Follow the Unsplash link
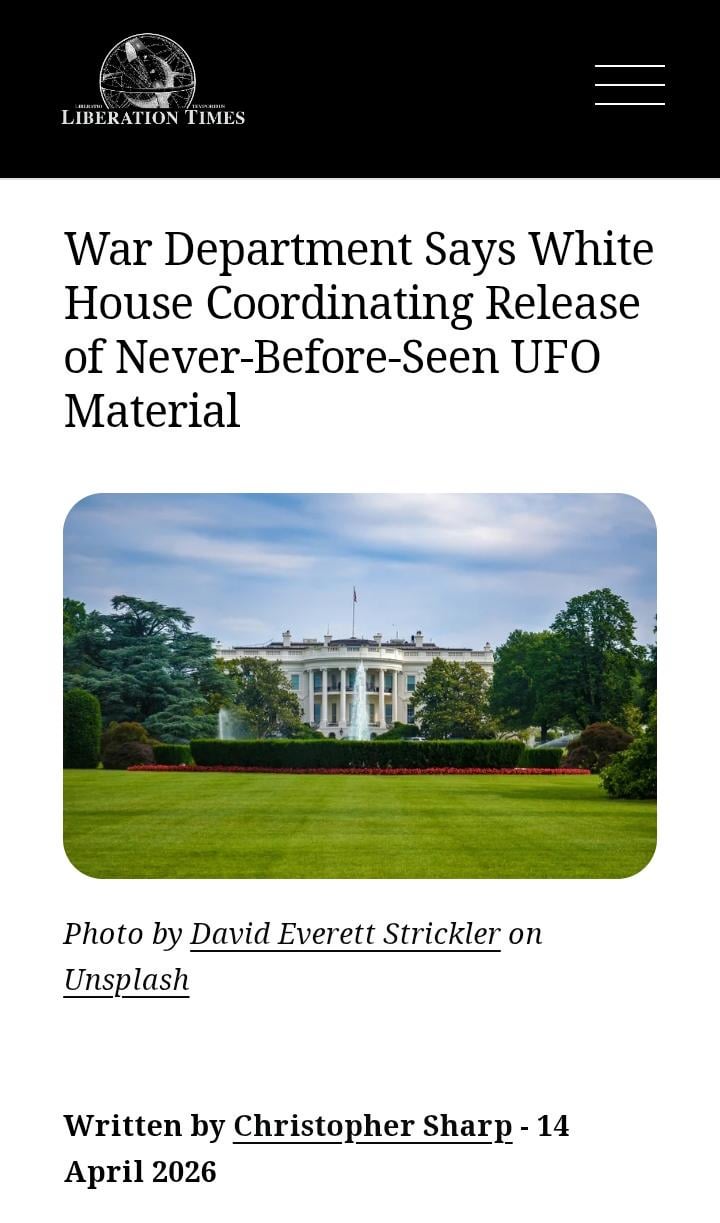The image size is (720, 1223). point(126,980)
